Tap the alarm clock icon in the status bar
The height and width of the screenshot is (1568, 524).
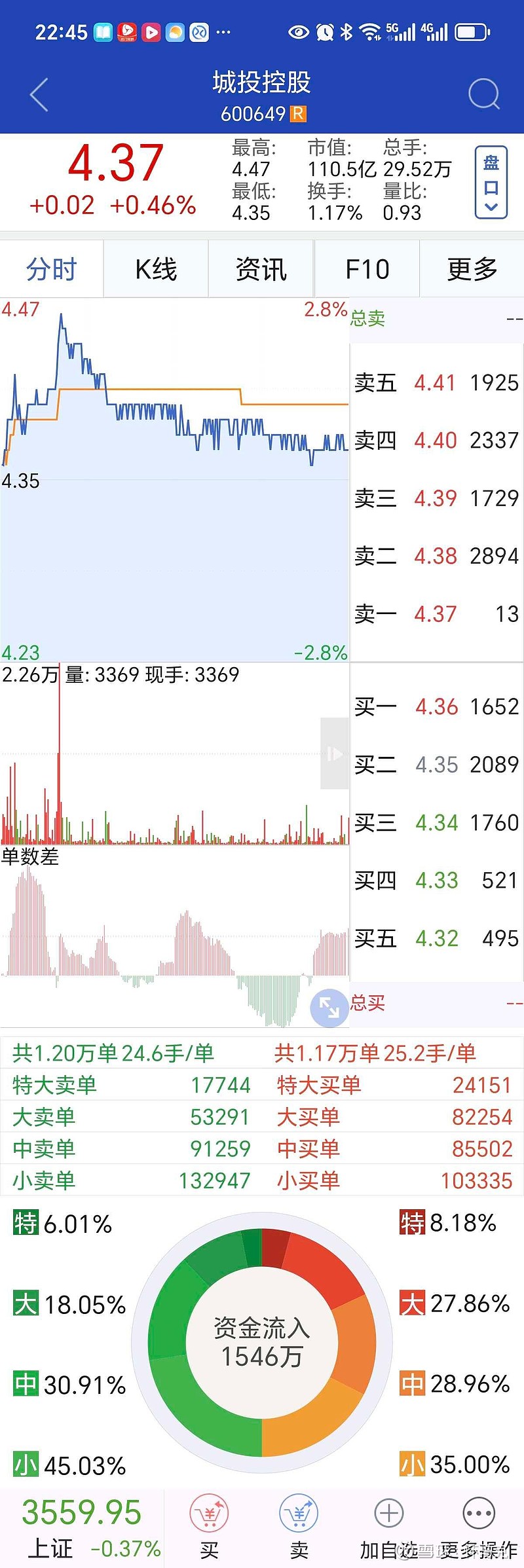tap(323, 31)
